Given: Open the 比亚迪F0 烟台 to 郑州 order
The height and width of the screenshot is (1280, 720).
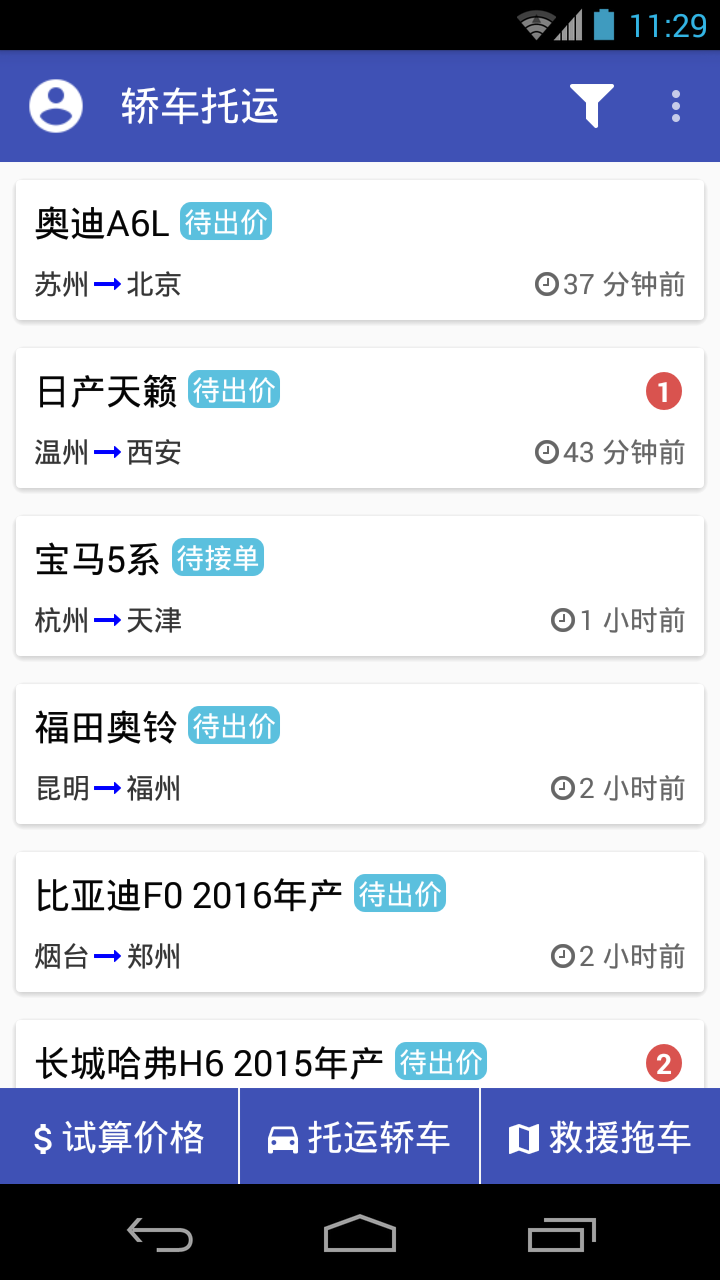Looking at the screenshot, I should pos(360,922).
